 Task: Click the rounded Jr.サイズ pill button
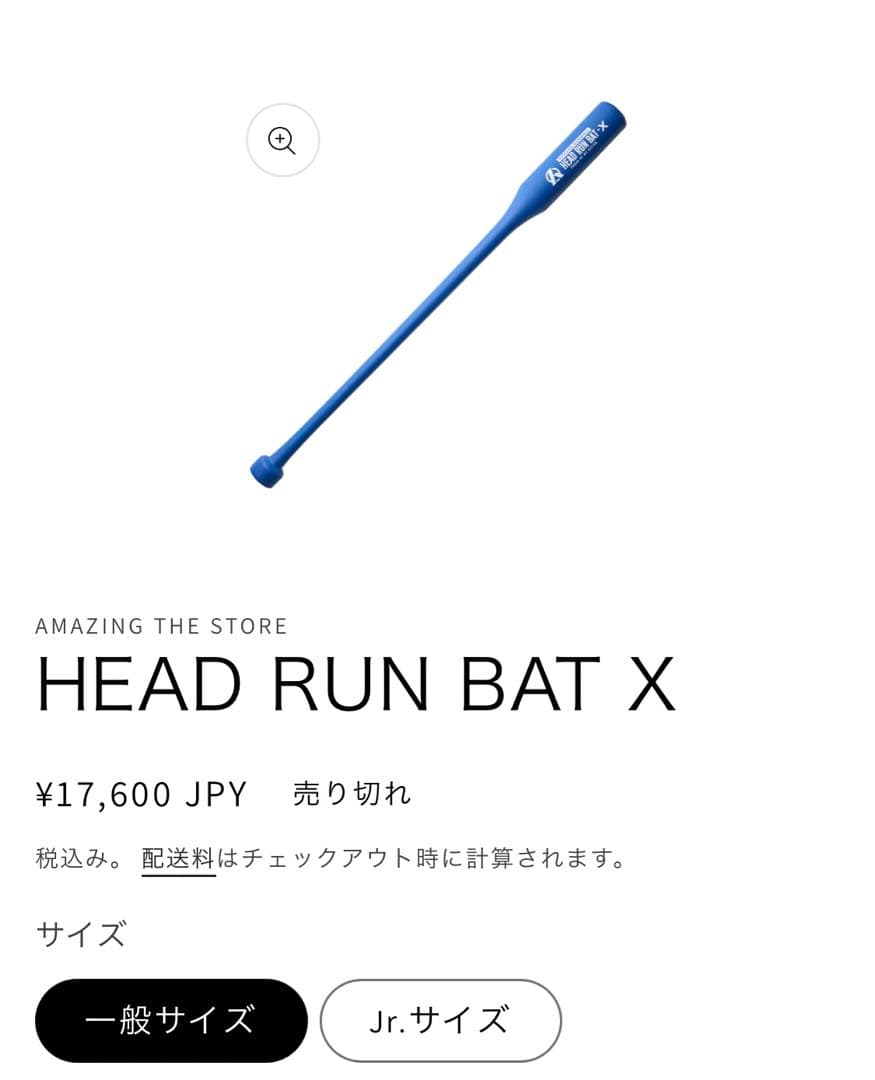click(x=441, y=1019)
